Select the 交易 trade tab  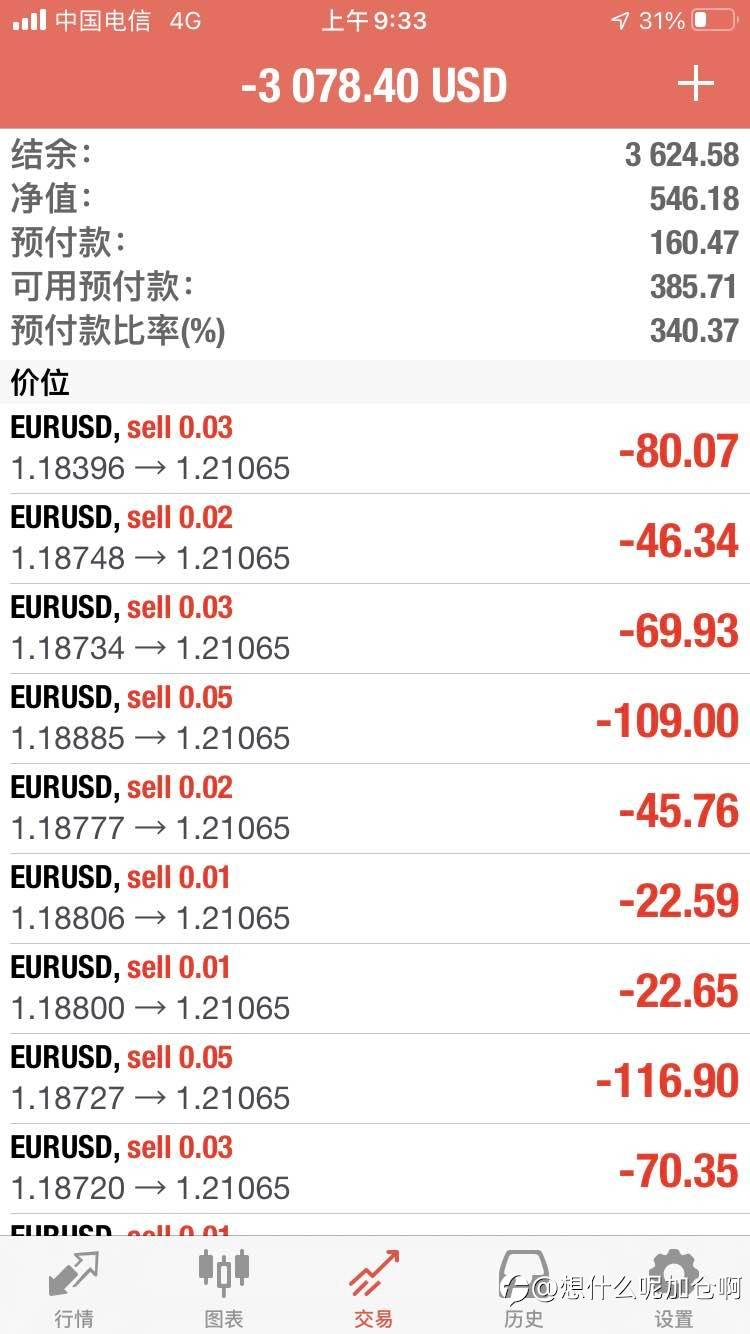374,1288
